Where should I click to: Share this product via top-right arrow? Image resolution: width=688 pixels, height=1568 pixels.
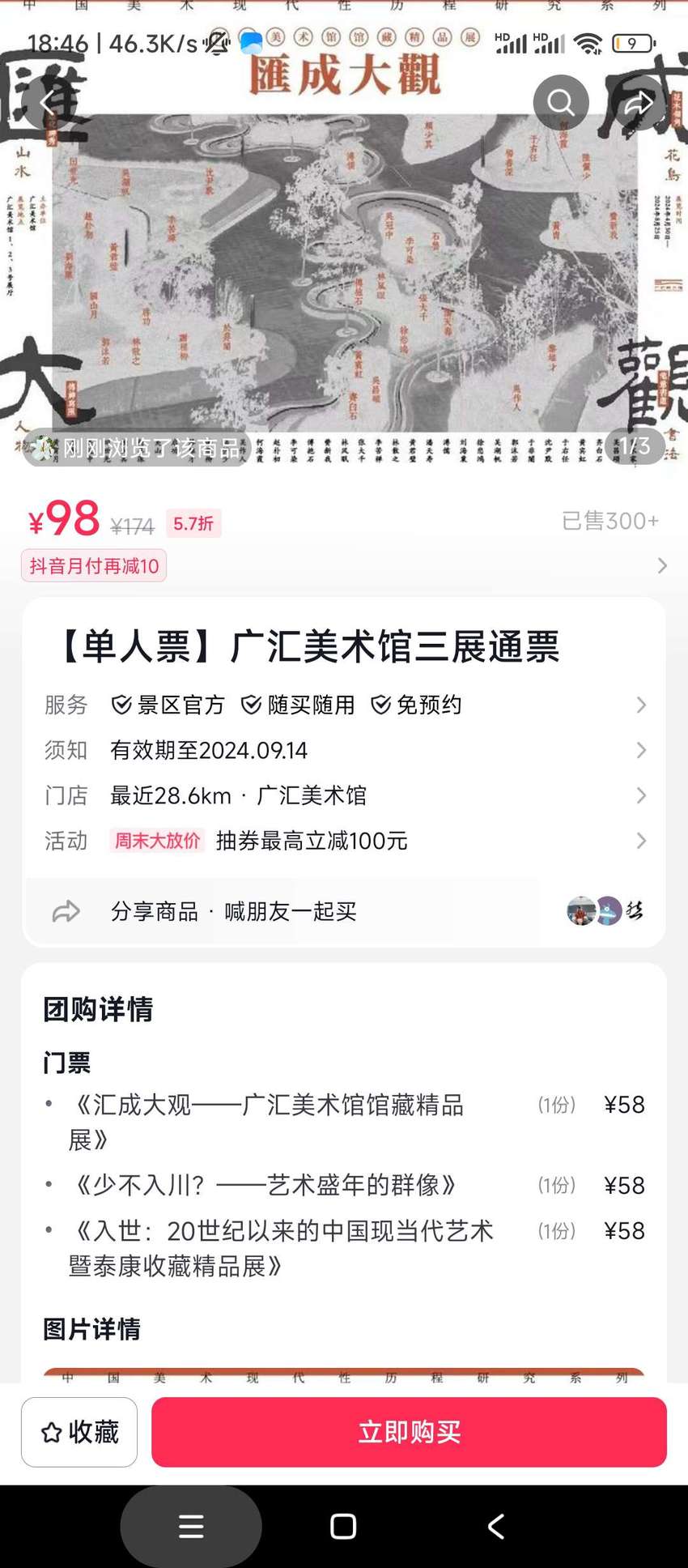(639, 103)
